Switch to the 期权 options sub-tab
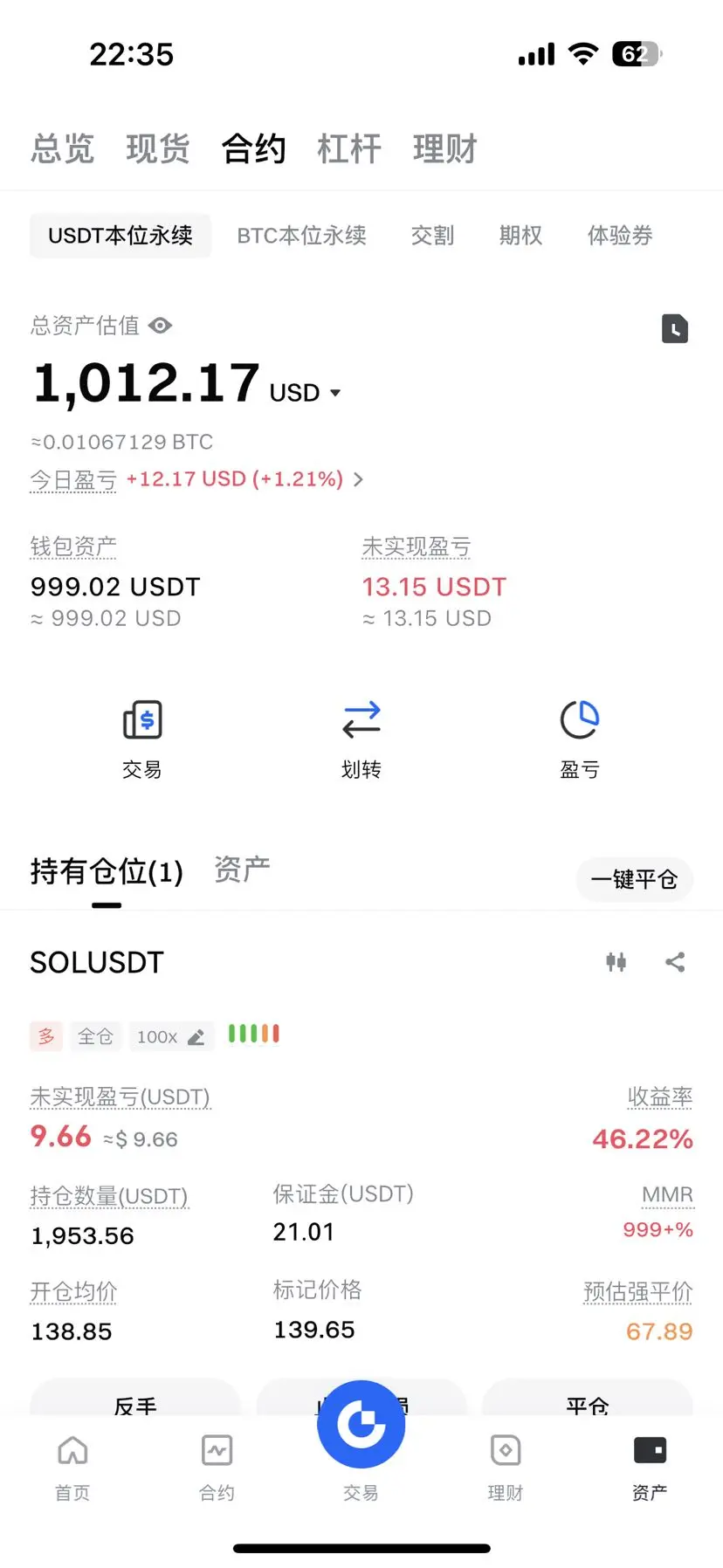The image size is (723, 1568). [x=520, y=236]
